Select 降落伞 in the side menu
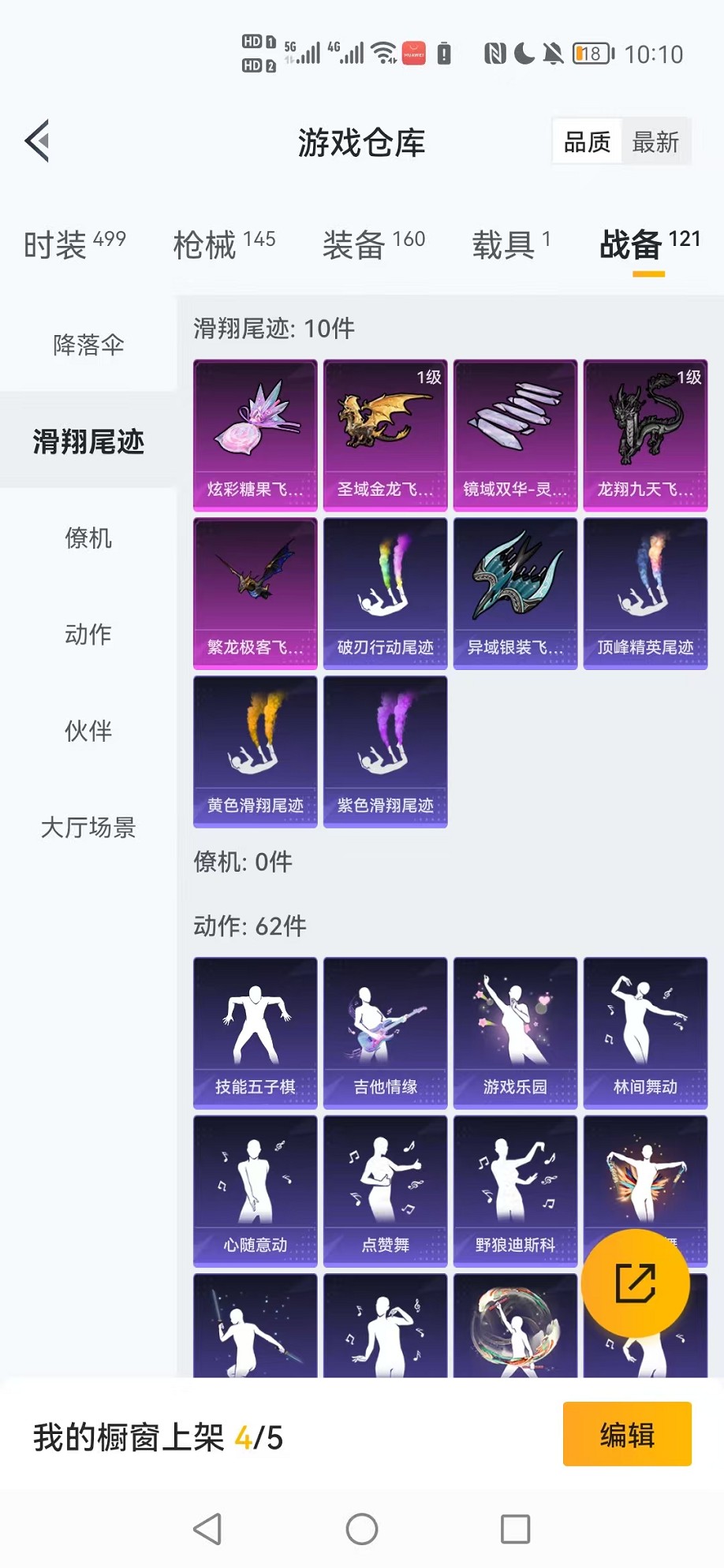 tap(88, 345)
